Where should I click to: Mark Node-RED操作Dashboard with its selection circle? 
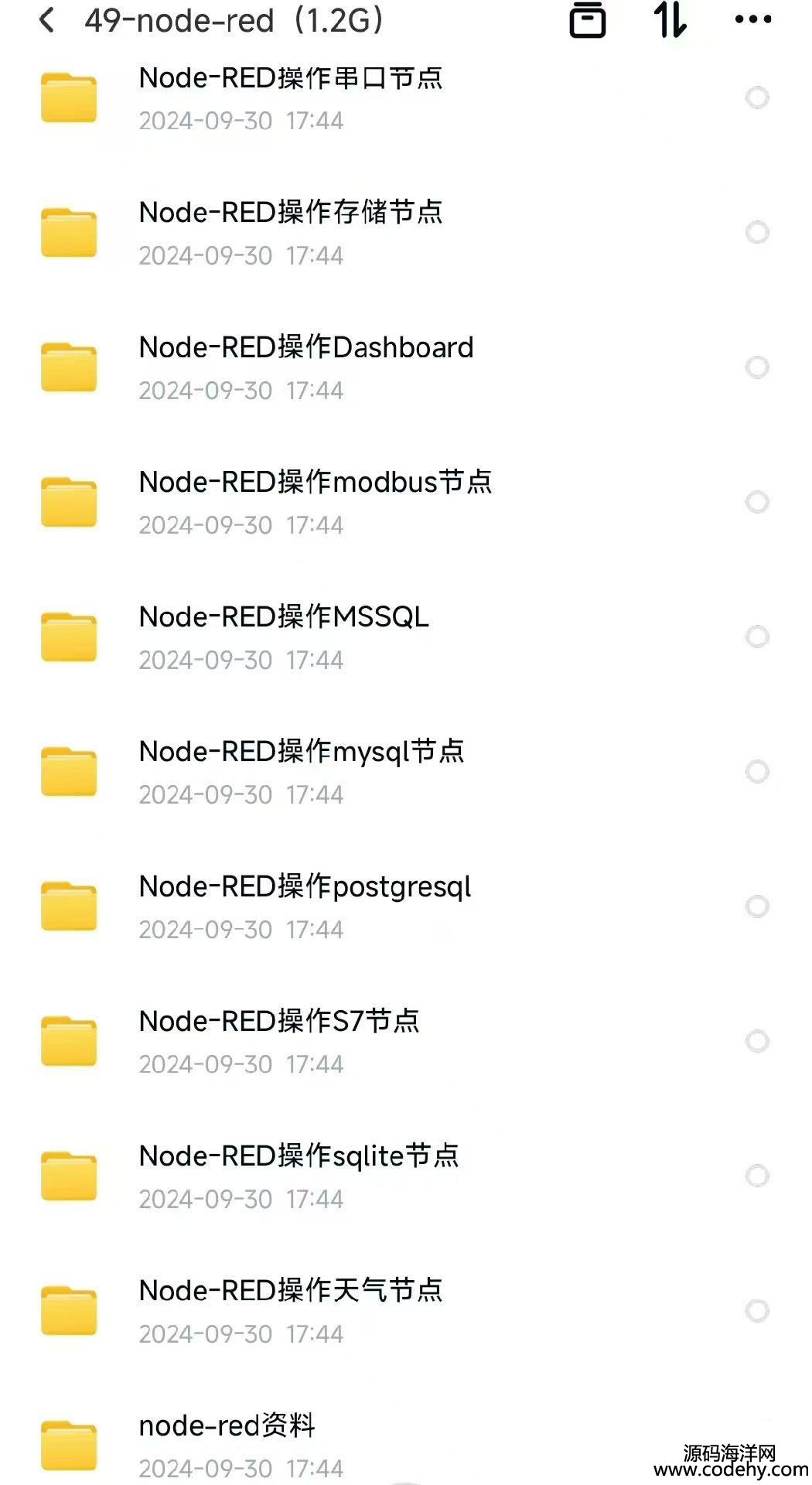pos(757,367)
